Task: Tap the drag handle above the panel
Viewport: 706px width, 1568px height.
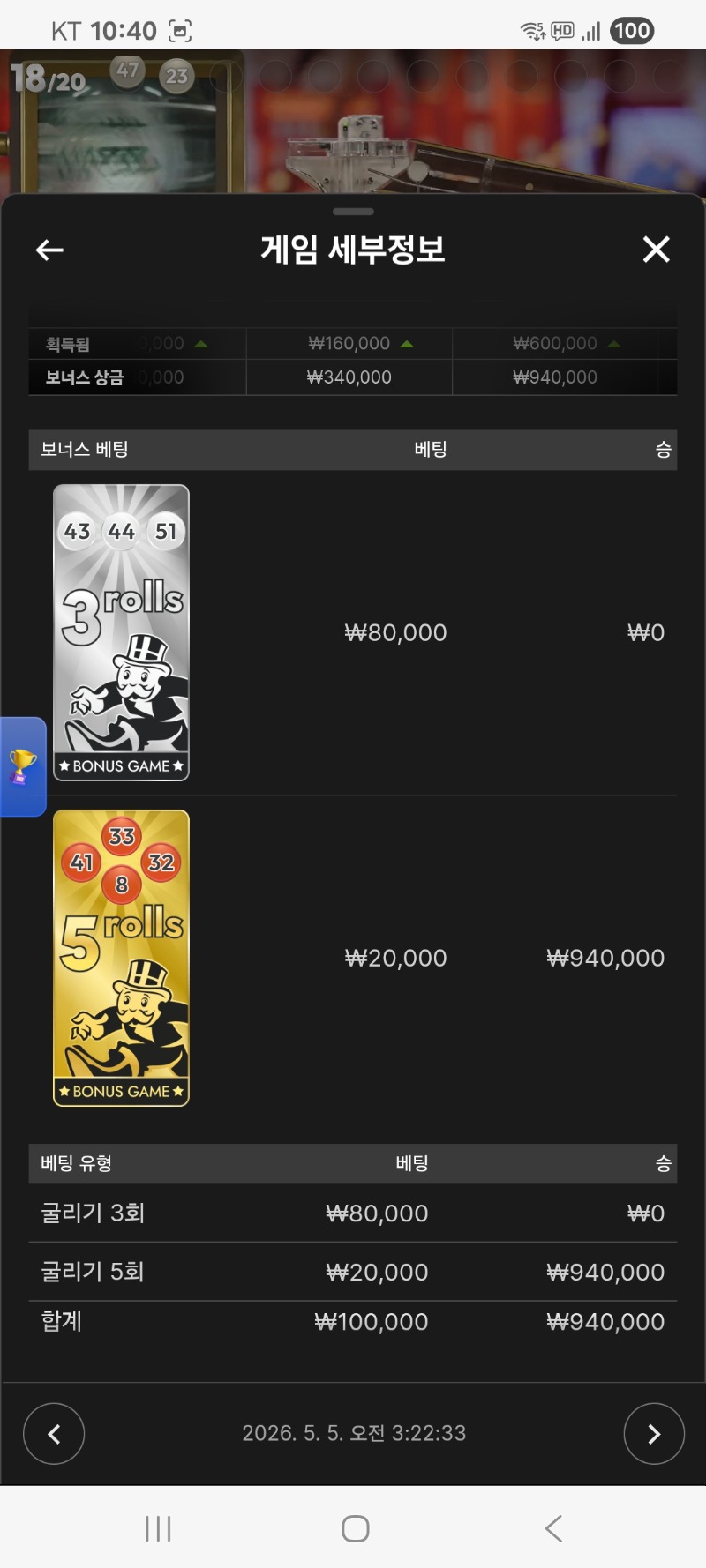Action: point(354,212)
